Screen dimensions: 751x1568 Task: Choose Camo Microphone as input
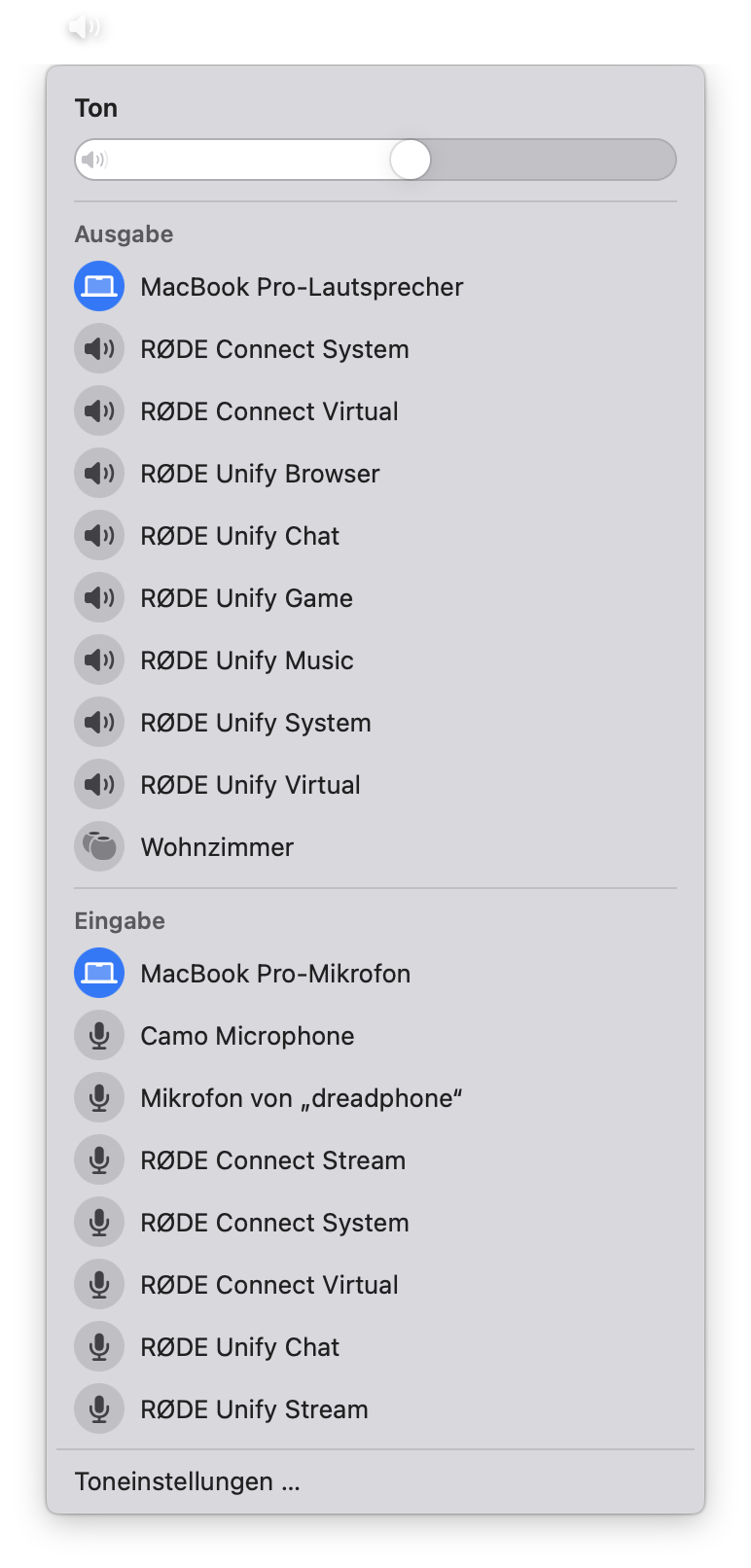[375, 1036]
